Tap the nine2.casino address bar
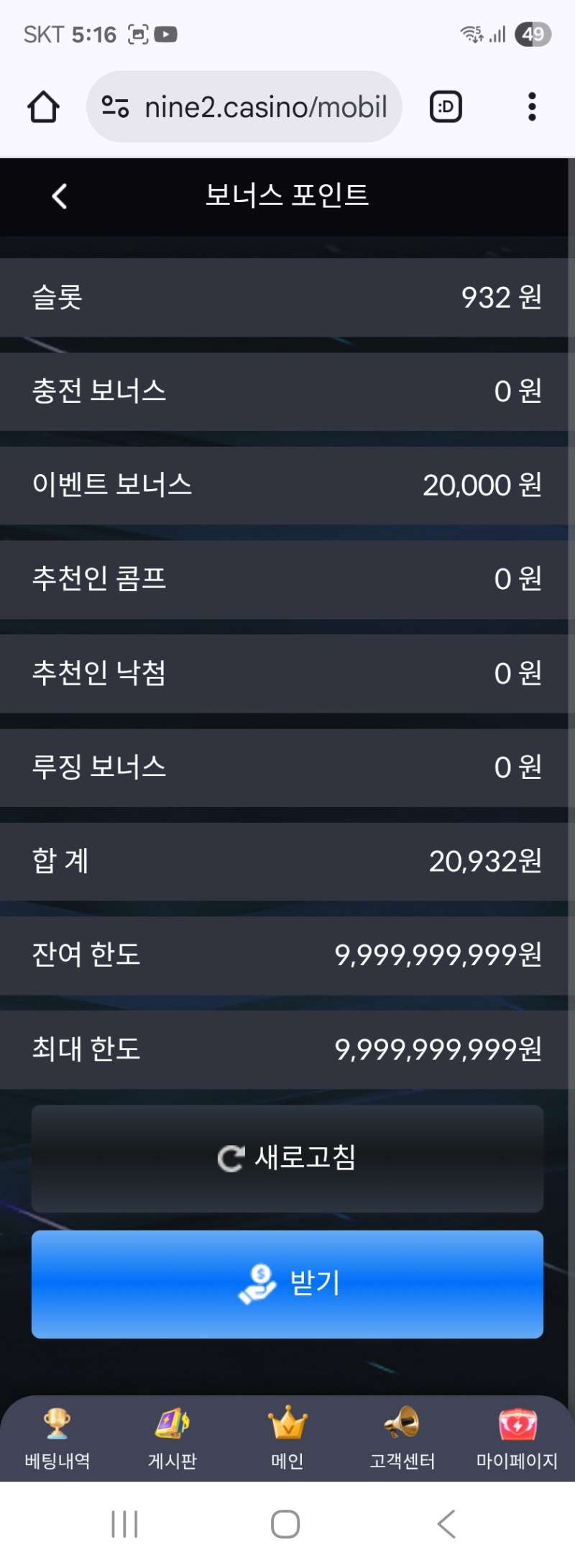This screenshot has width=575, height=1568. 244,107
